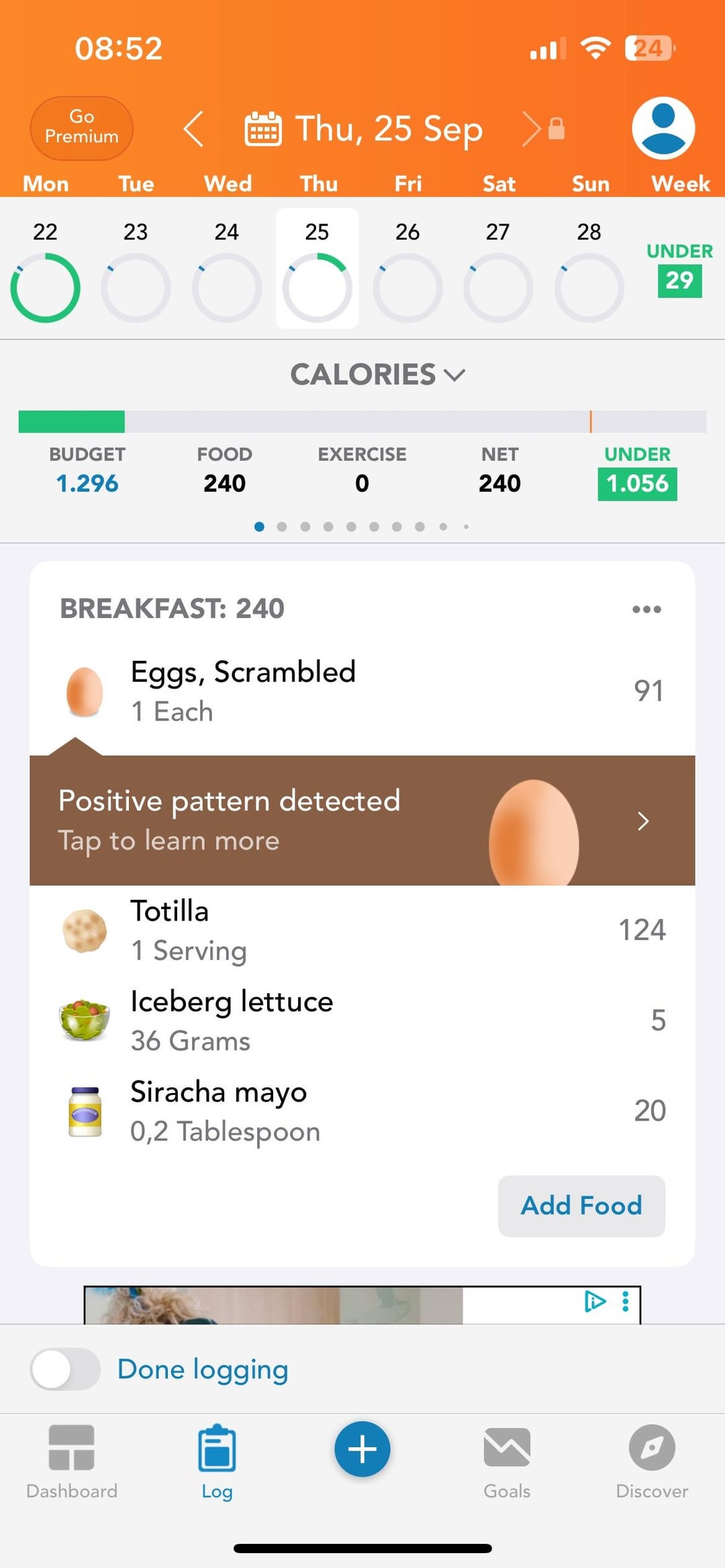Viewport: 725px width, 1568px height.
Task: Go to the previous day
Action: click(x=193, y=128)
